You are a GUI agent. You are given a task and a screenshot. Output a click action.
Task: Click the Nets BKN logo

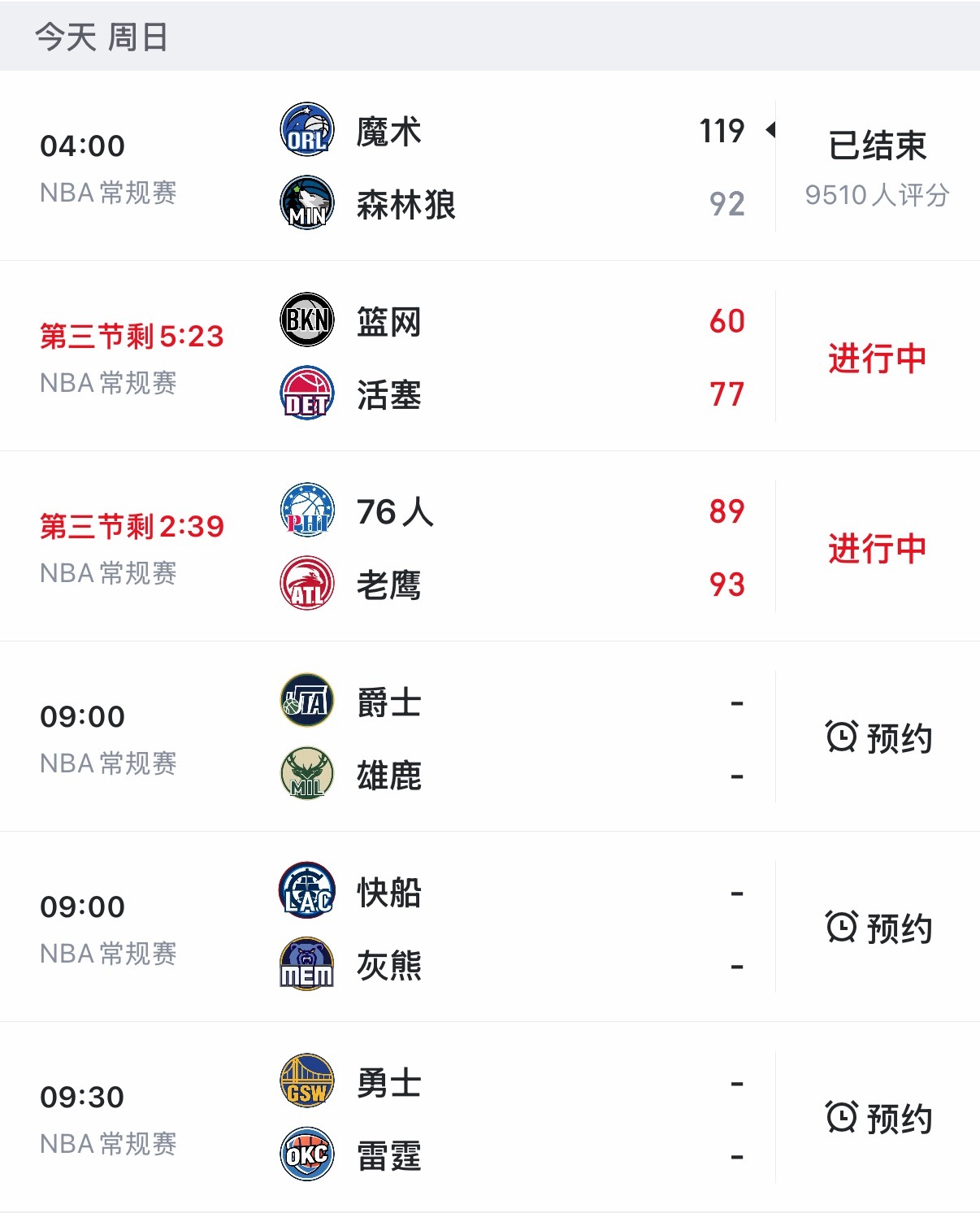click(307, 320)
